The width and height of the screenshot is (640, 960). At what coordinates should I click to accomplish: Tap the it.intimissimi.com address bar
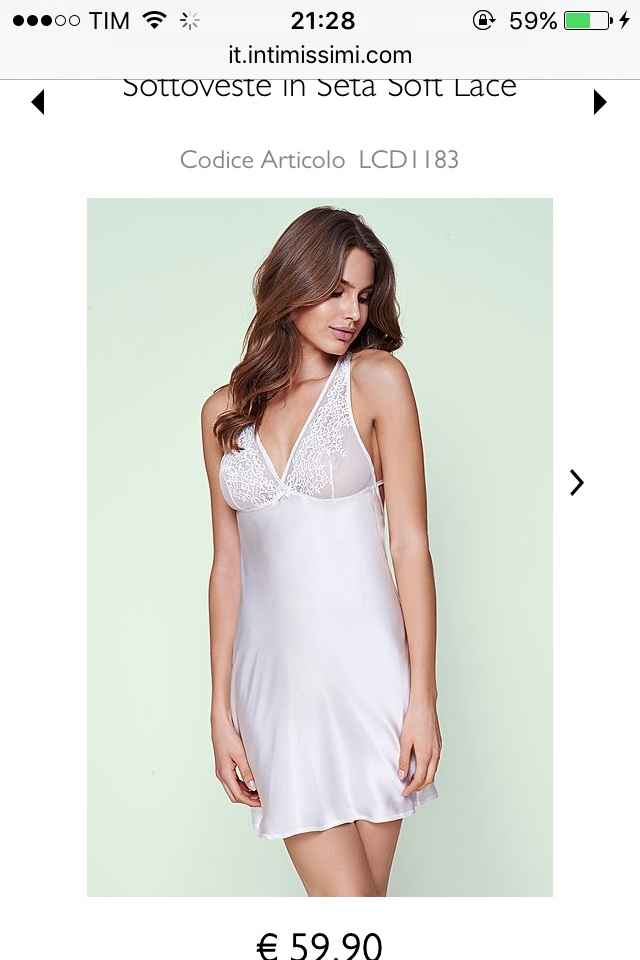click(x=320, y=54)
